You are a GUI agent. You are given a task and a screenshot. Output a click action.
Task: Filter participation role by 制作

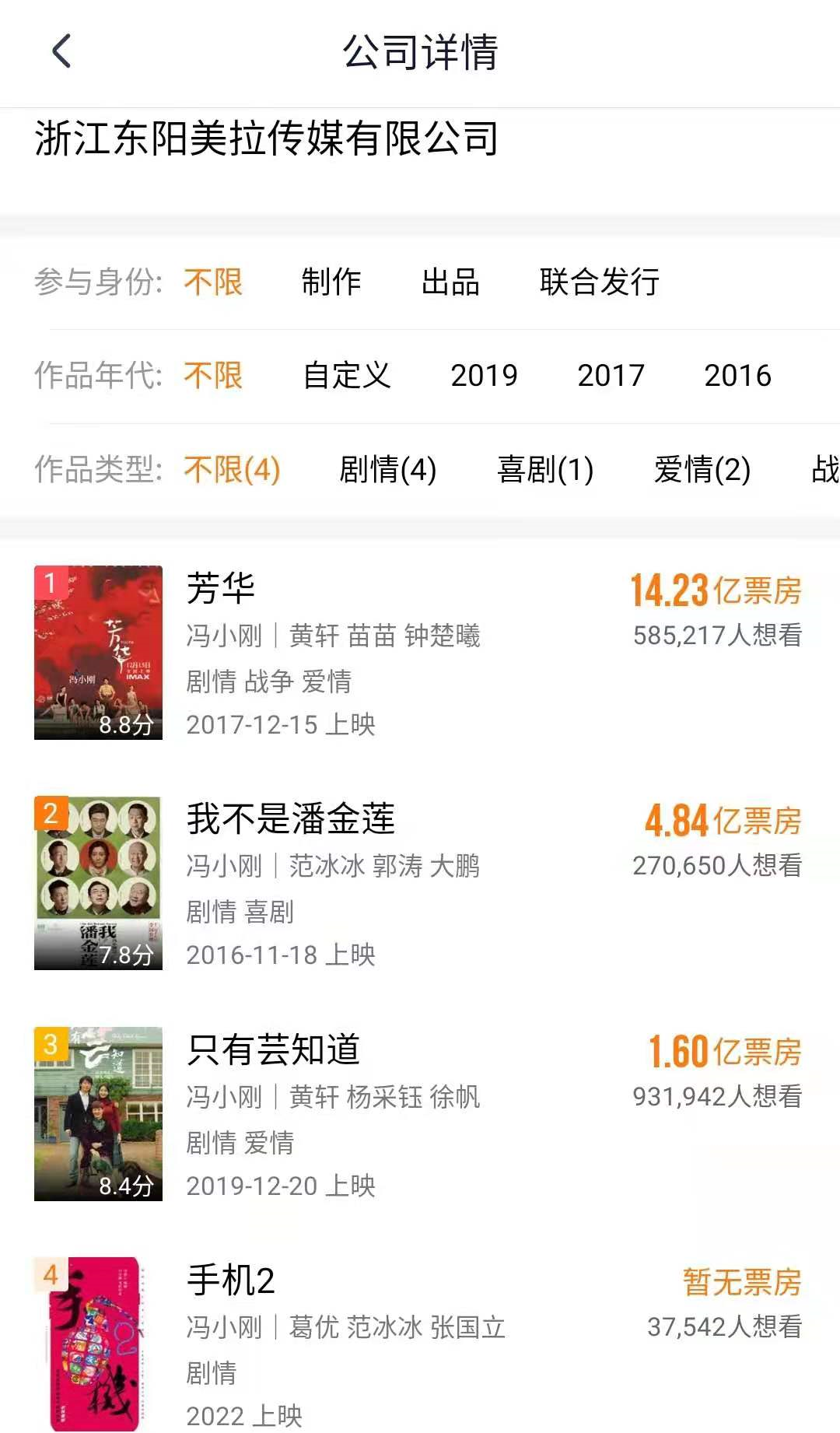[x=331, y=282]
